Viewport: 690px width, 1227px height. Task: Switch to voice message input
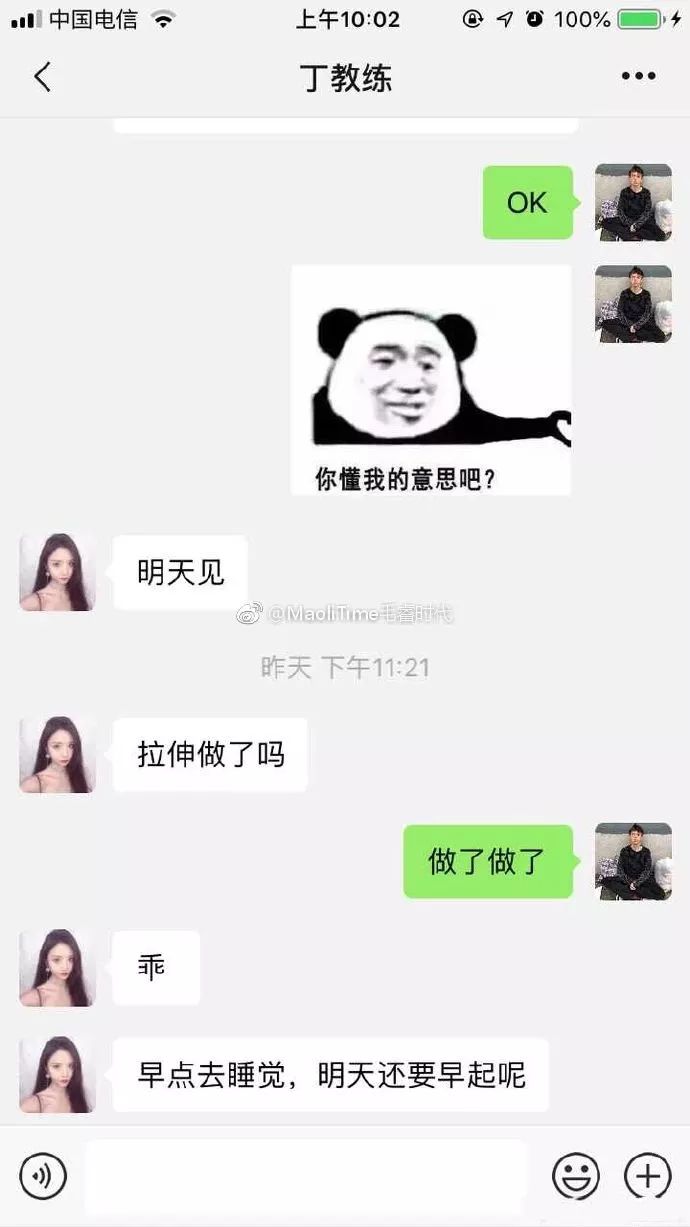click(43, 1175)
